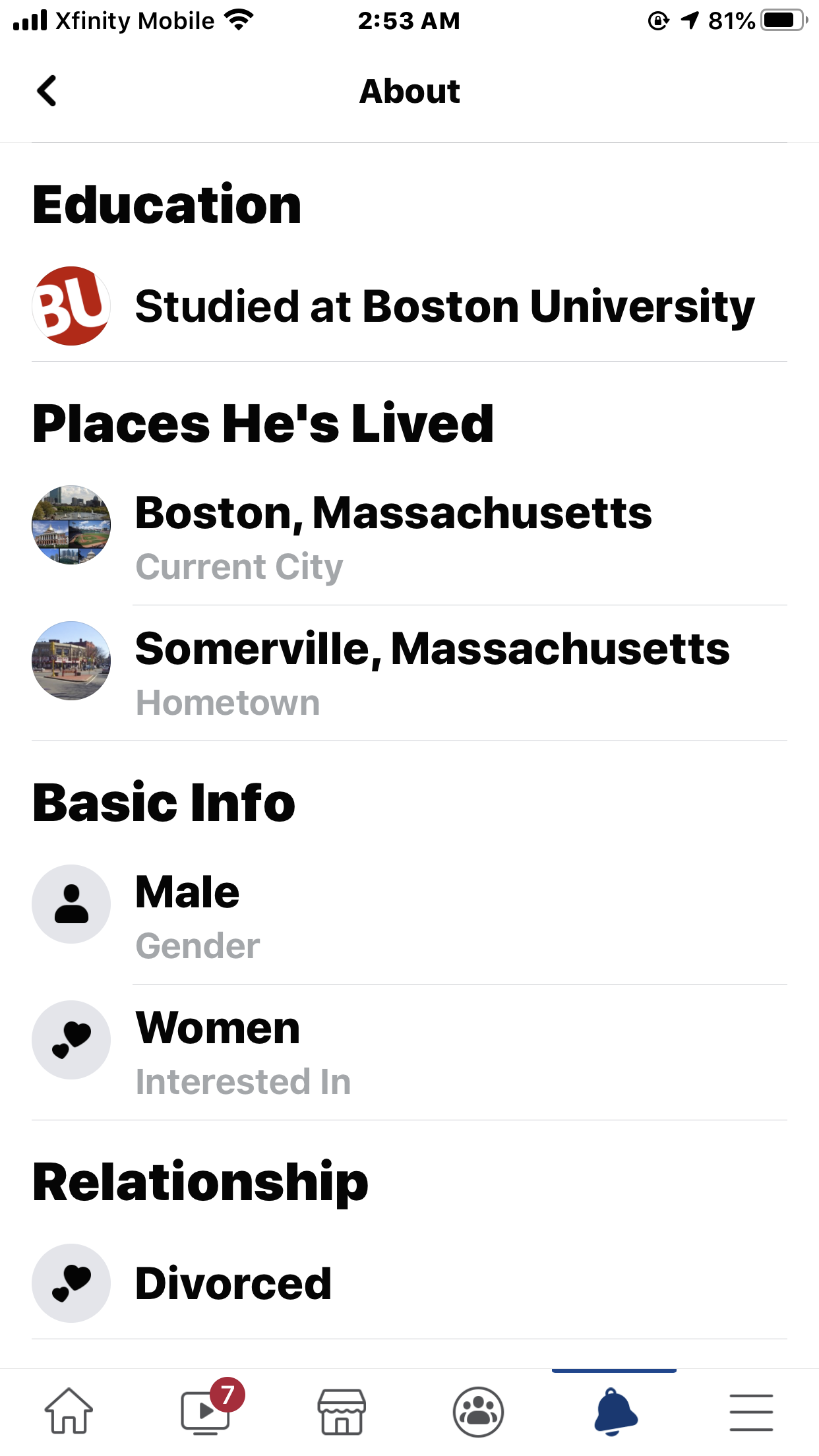Go back from the About page
This screenshot has height=1456, width=819.
point(47,91)
